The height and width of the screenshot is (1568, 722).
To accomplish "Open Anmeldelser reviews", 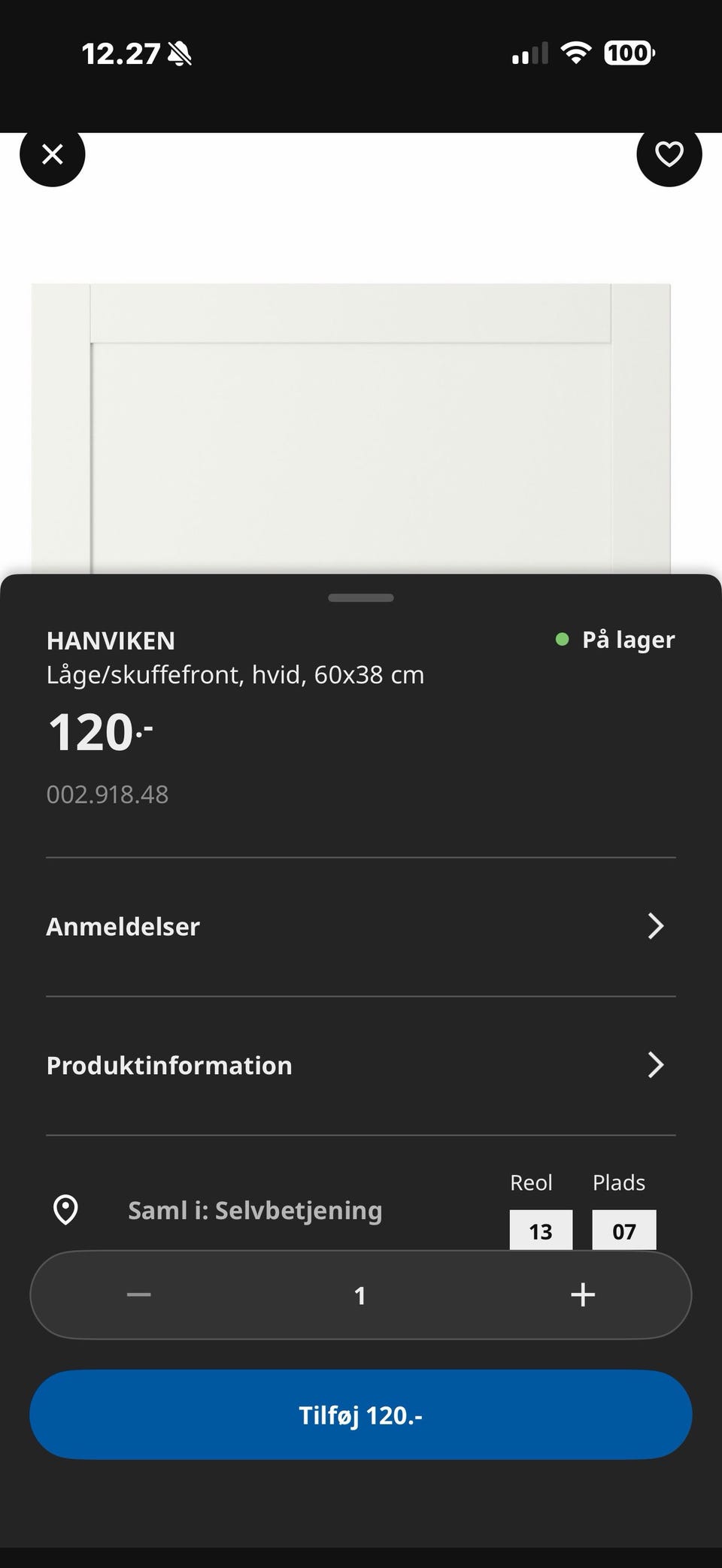I will 361,926.
